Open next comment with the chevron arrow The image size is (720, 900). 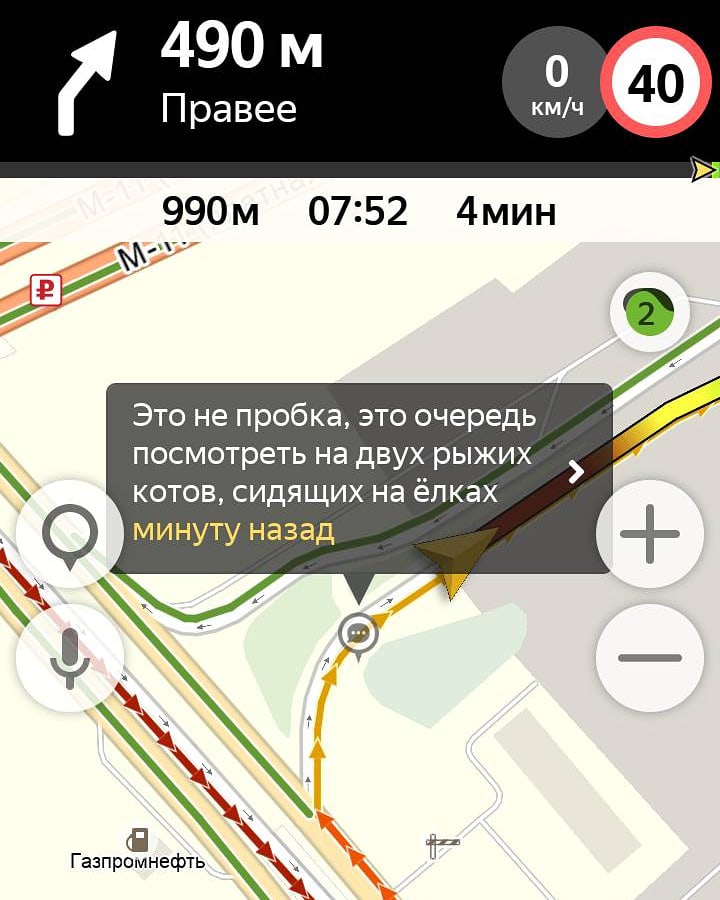(x=576, y=472)
